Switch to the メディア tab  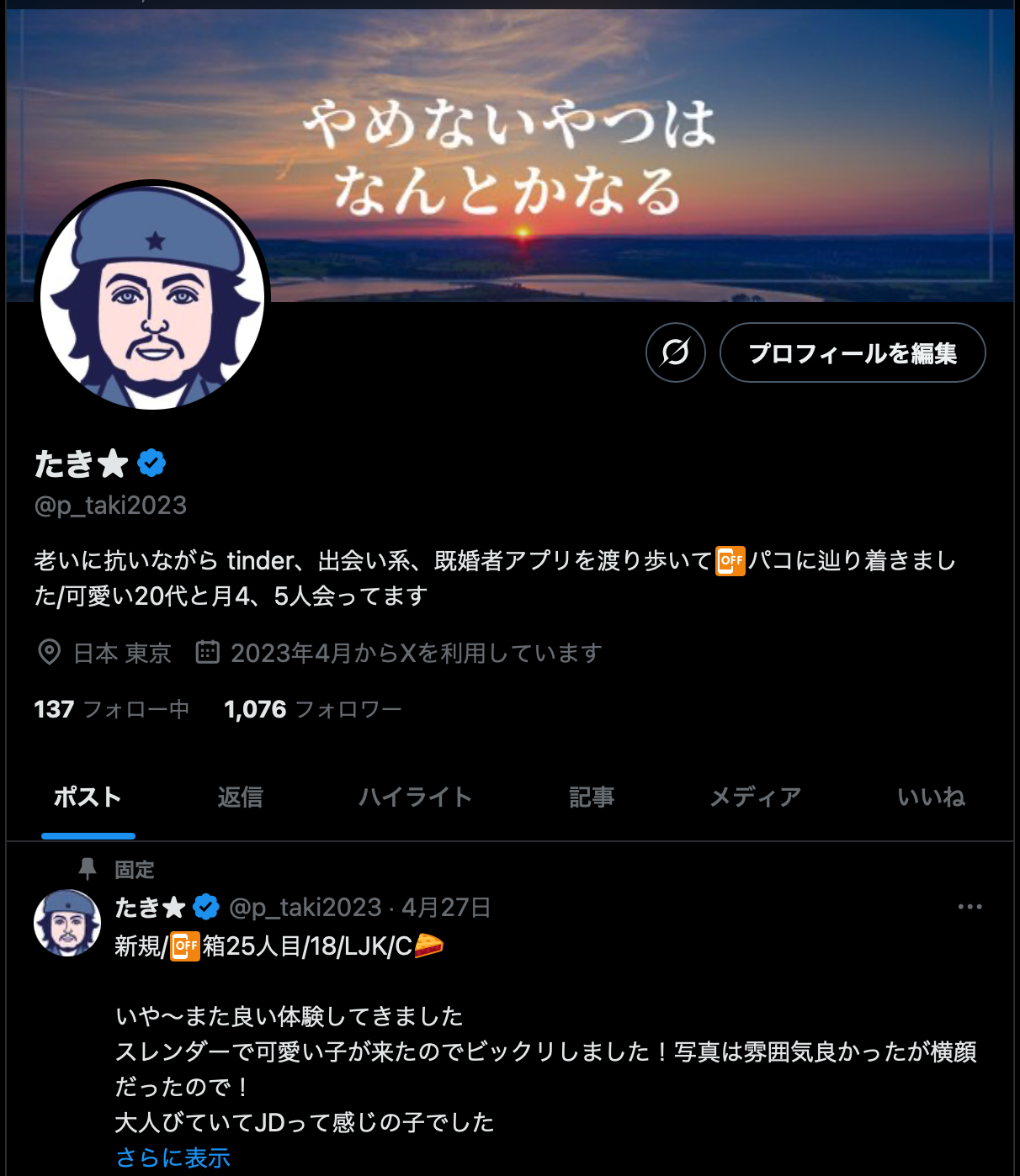755,797
